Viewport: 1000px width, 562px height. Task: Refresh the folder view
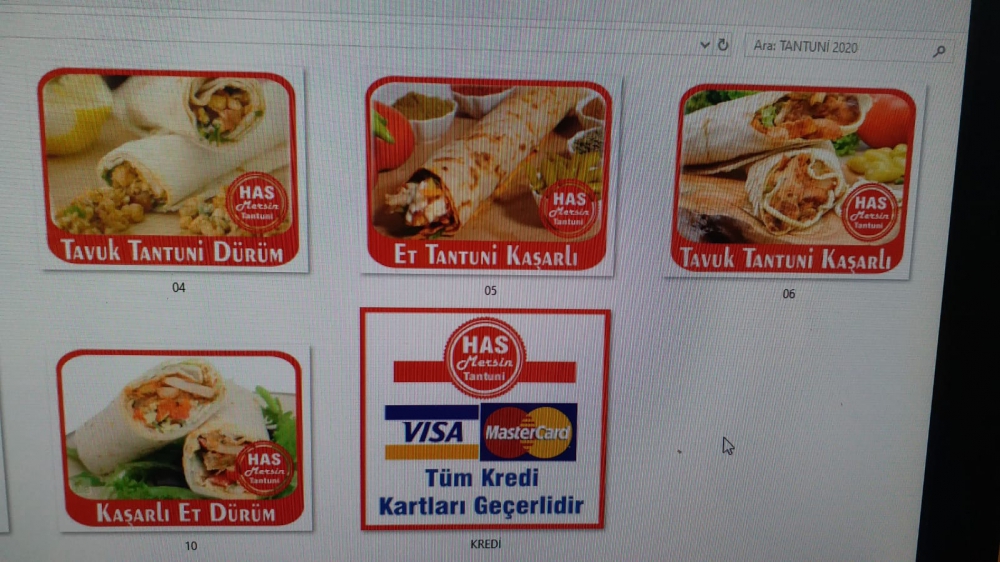pos(723,45)
